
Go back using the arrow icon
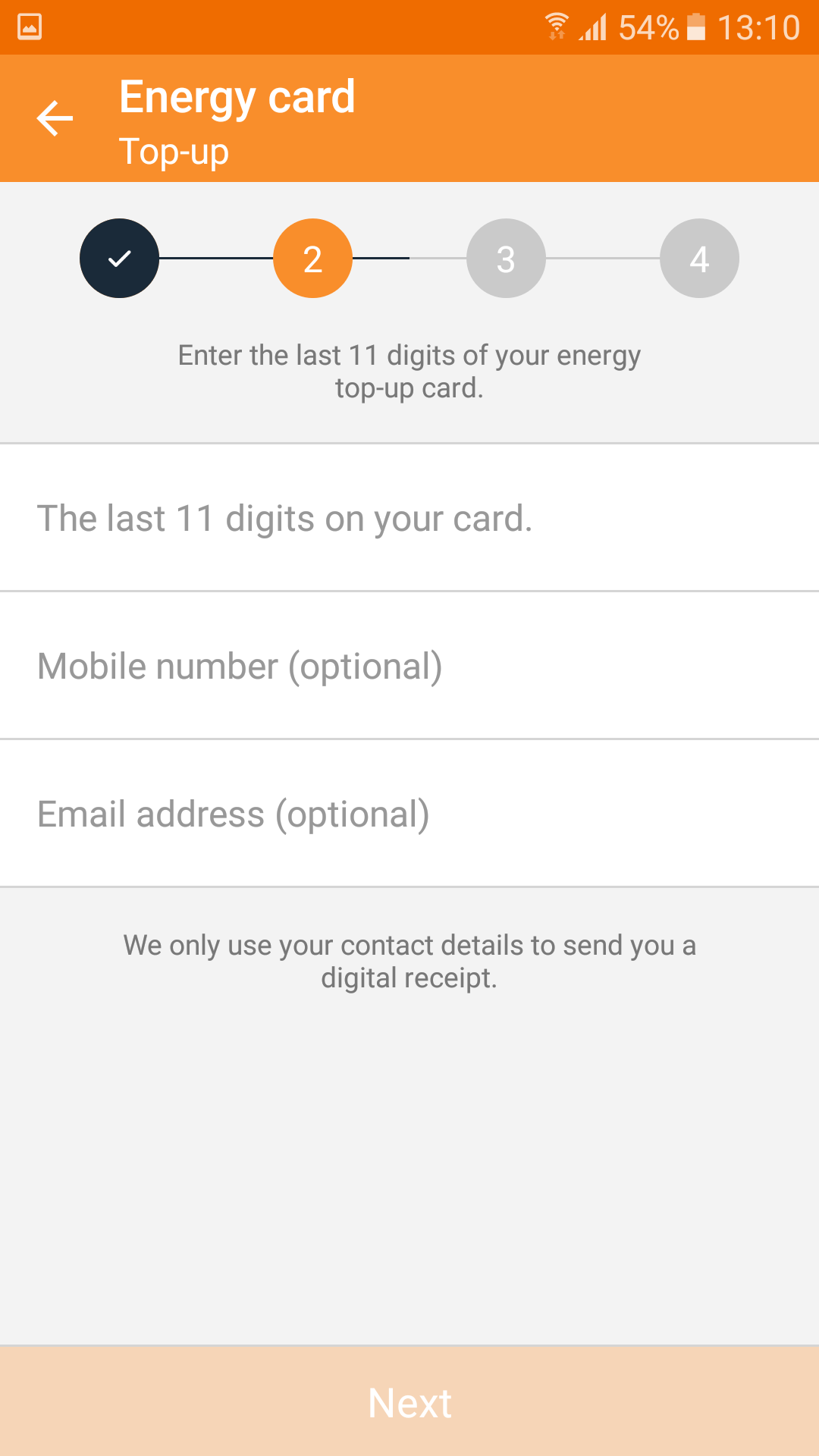click(x=55, y=118)
